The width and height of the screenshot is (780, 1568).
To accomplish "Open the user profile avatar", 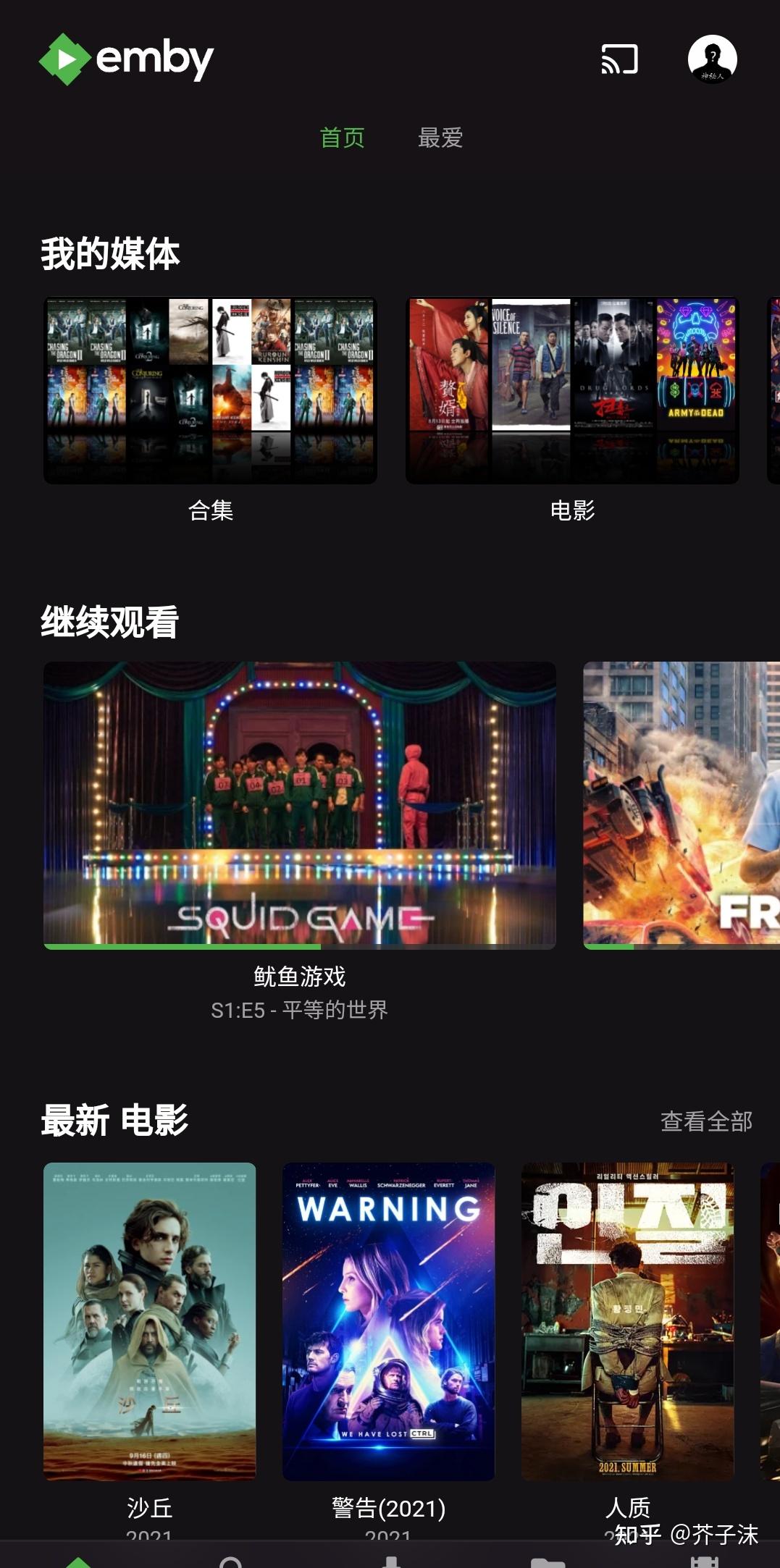I will pos(713,60).
